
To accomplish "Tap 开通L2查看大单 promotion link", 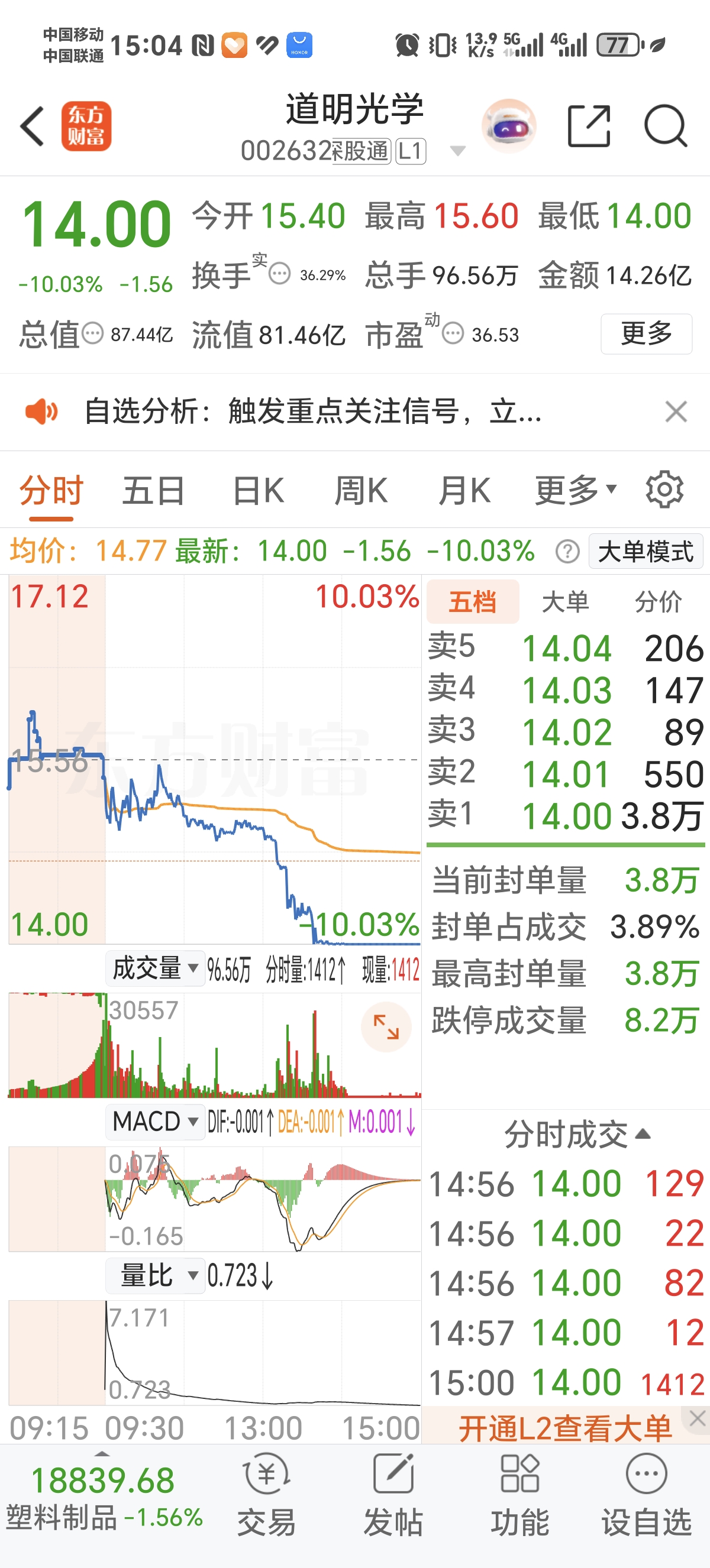I will click(564, 1427).
